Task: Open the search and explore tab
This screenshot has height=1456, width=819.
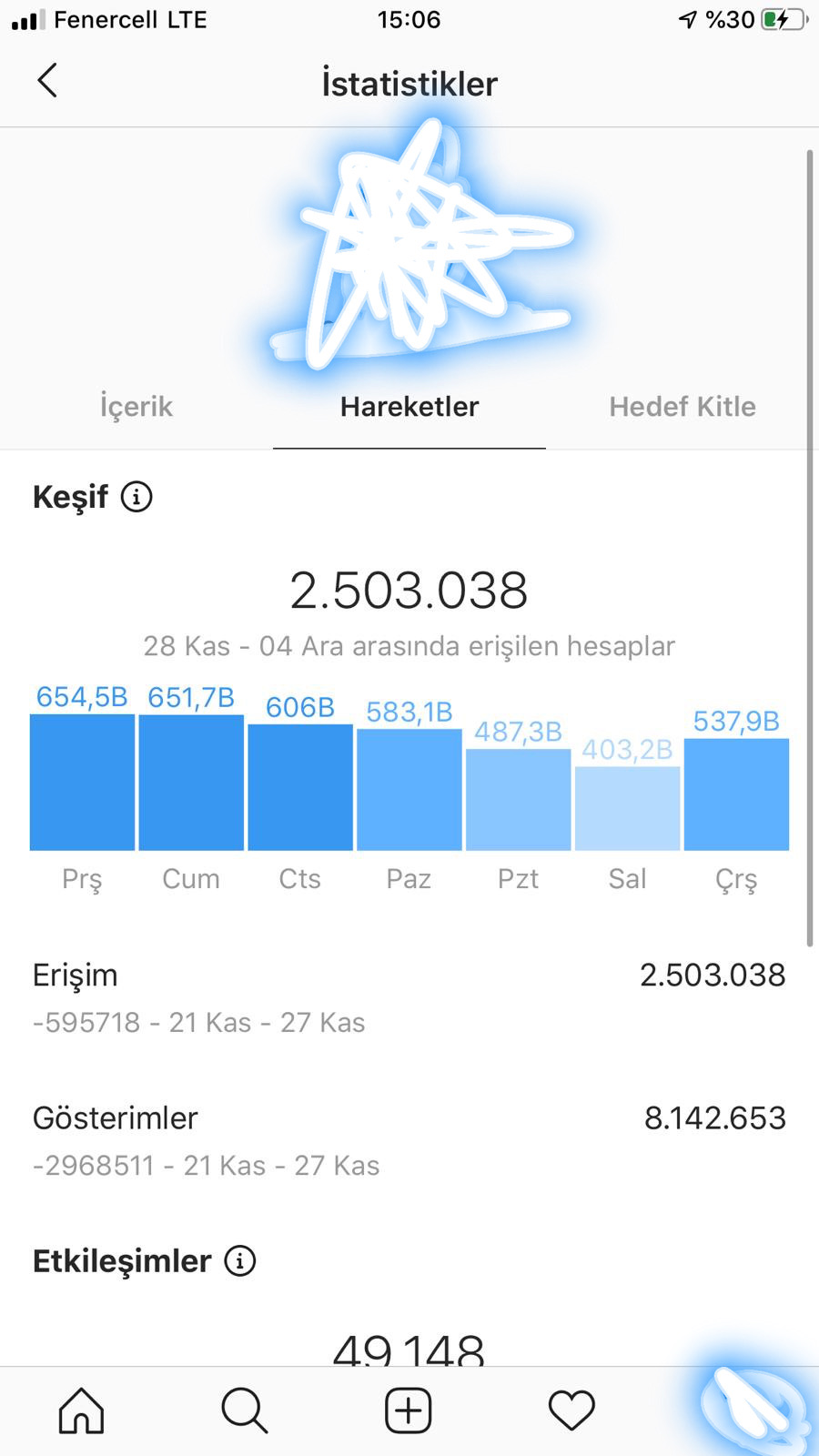Action: tap(245, 1410)
